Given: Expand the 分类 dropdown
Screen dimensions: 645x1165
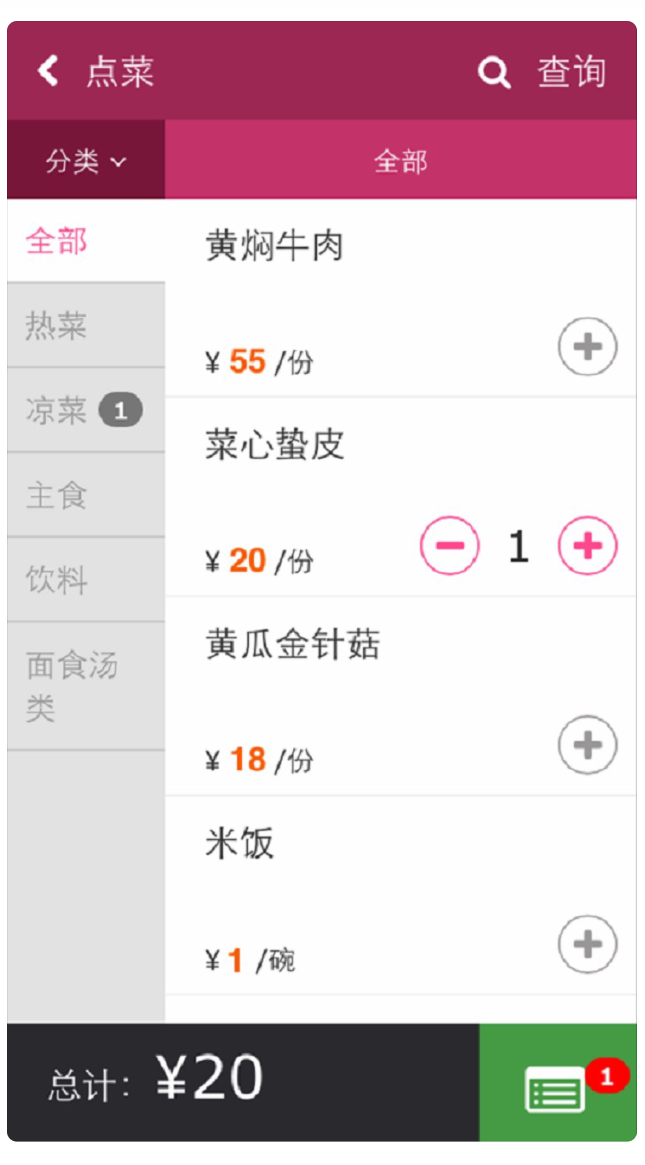Looking at the screenshot, I should 86,160.
